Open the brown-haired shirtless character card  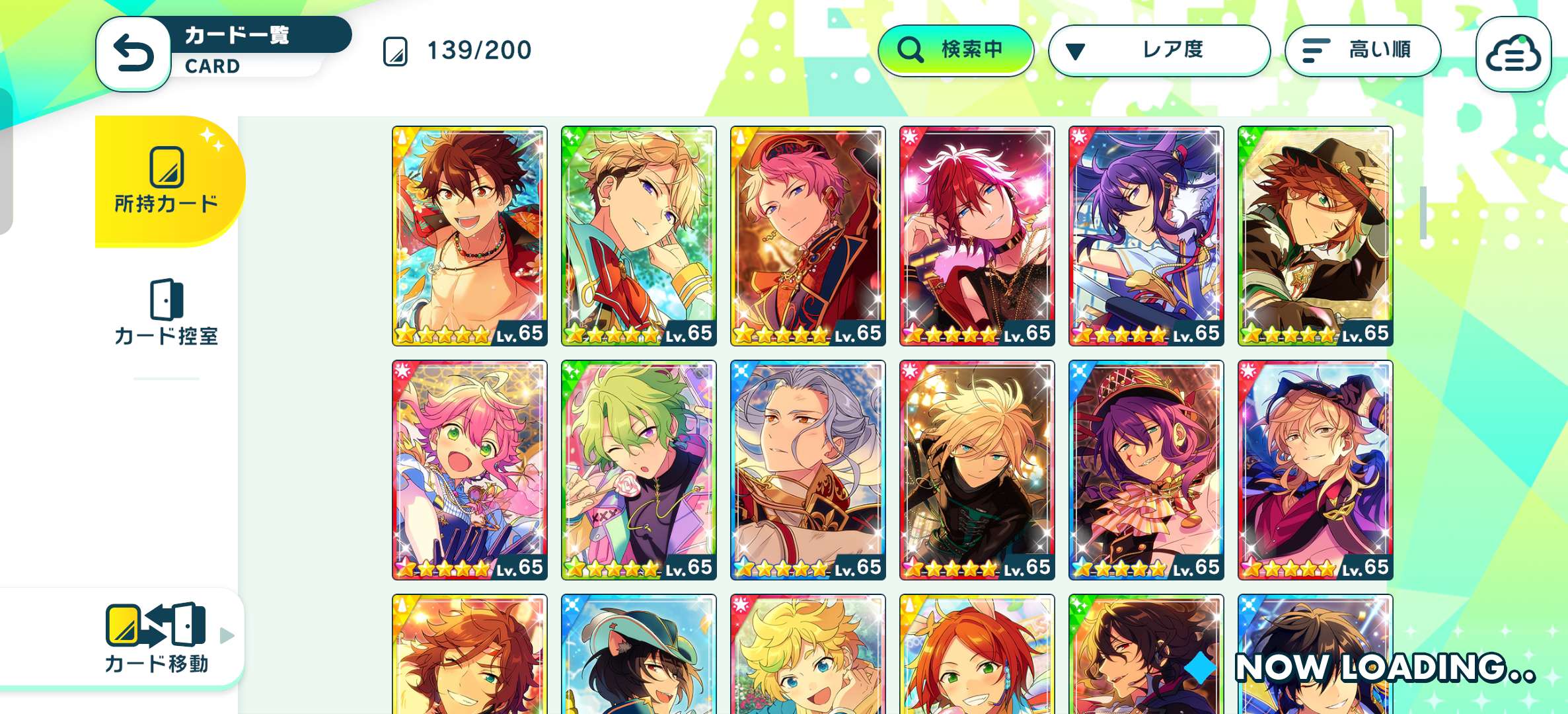[469, 235]
